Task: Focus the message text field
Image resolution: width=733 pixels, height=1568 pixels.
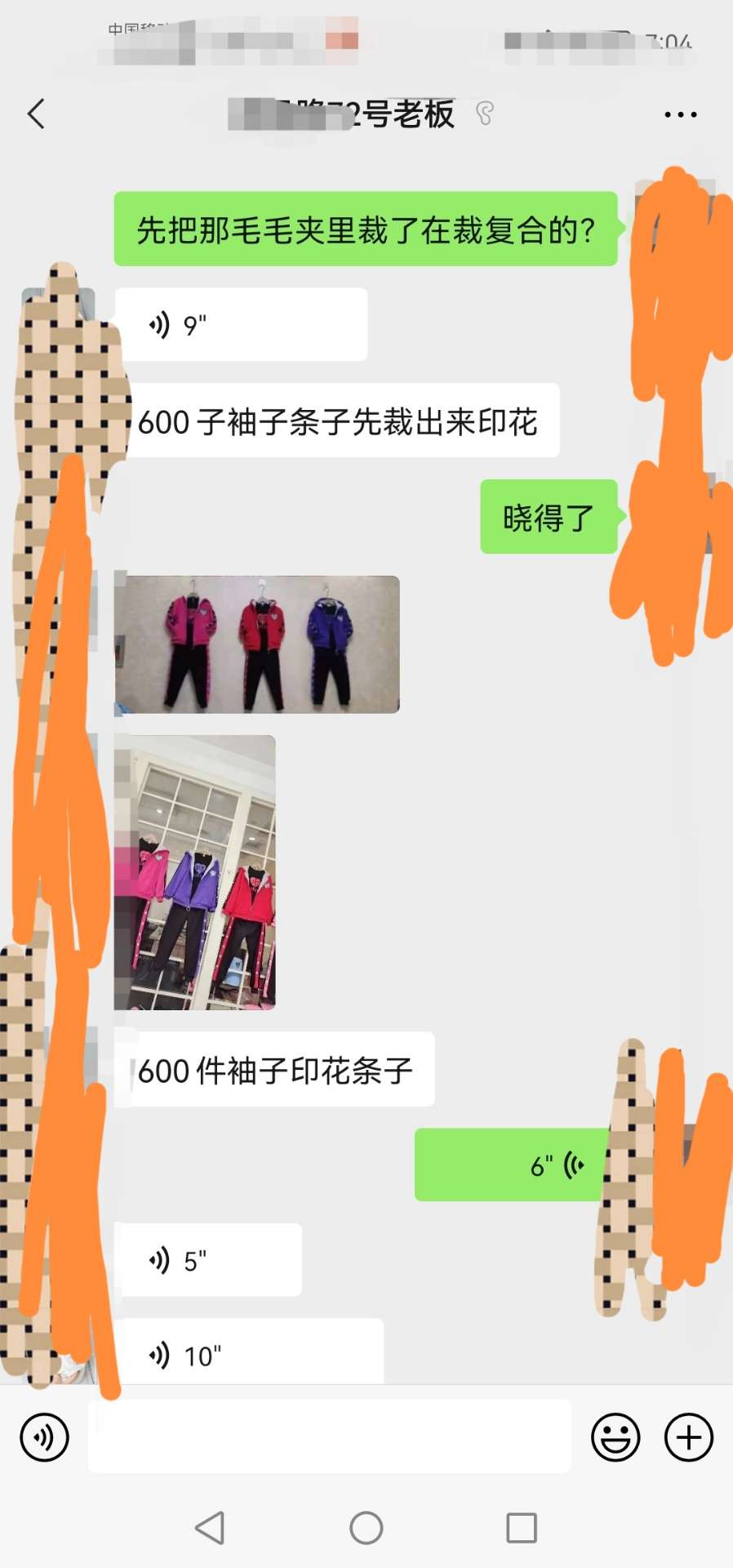Action: pos(329,1437)
